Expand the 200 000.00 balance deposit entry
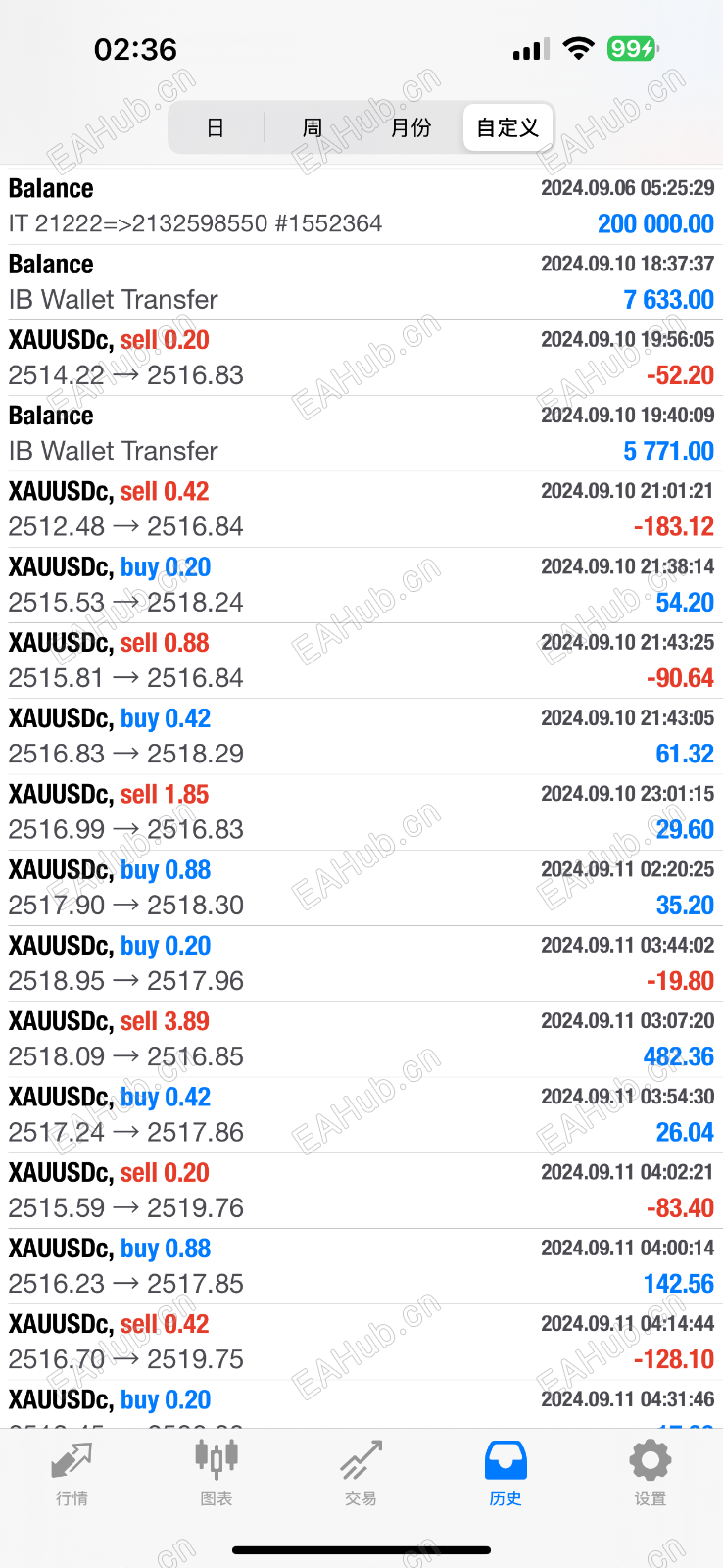Screen dimensions: 723x1568 (361, 206)
